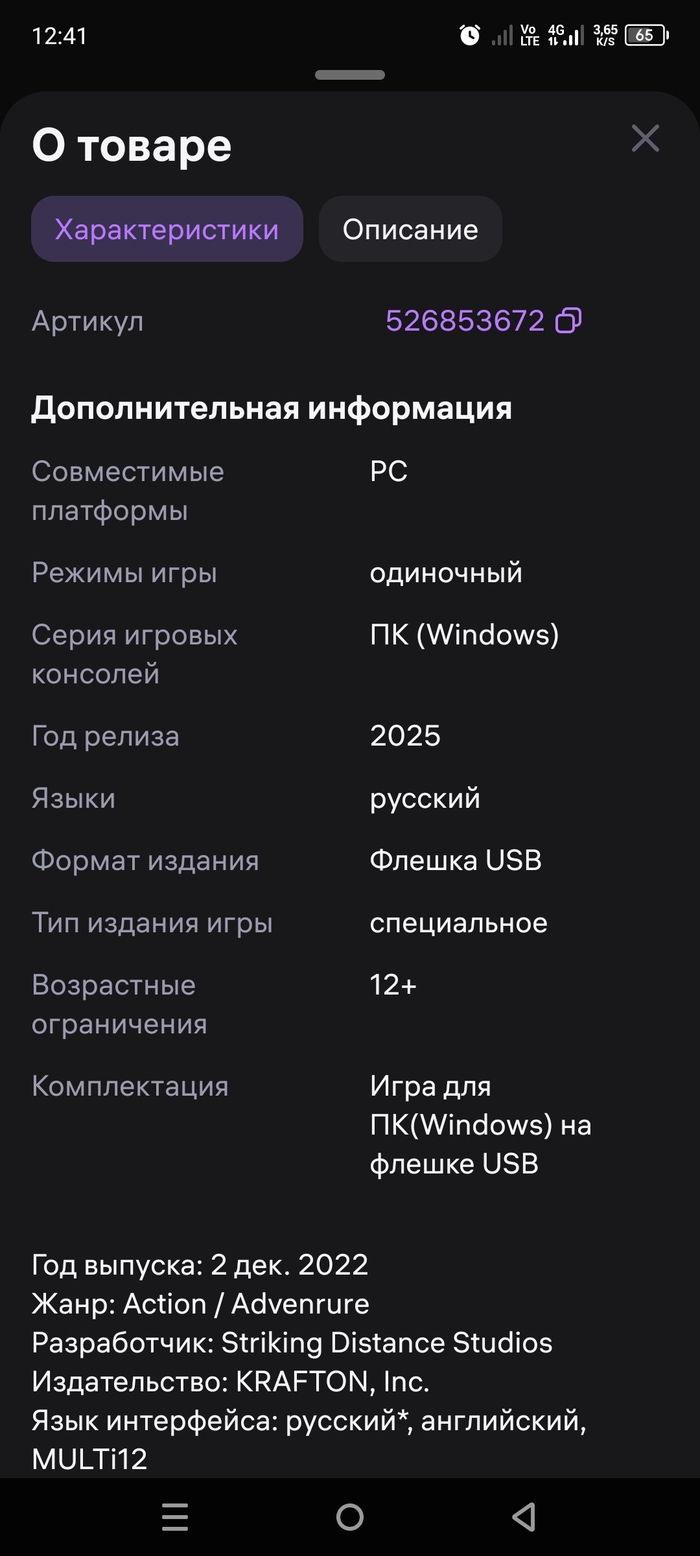
Task: Close the О товаре sheet
Action: tap(645, 139)
